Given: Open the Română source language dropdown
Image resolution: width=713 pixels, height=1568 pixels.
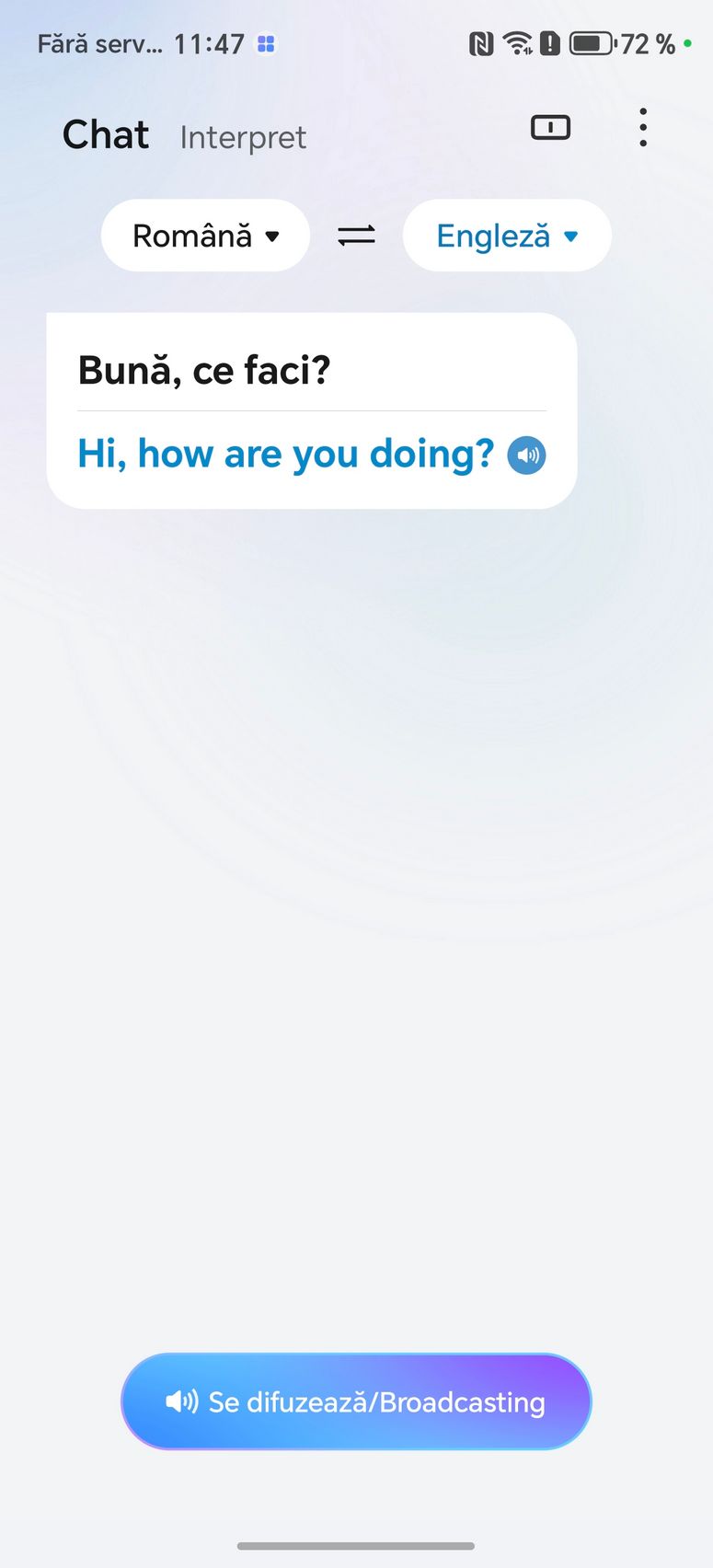Looking at the screenshot, I should [205, 236].
